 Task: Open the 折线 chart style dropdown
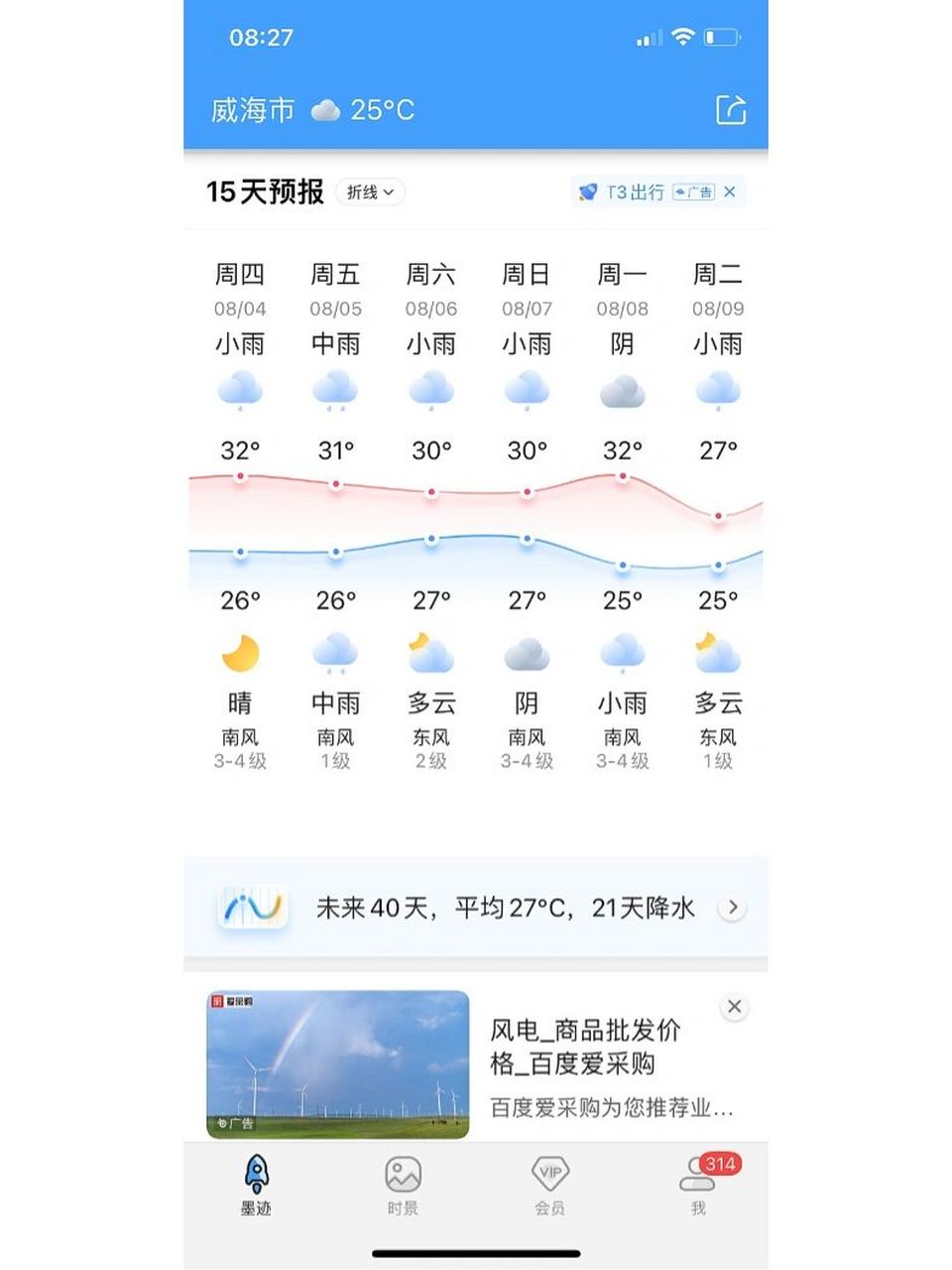[x=371, y=192]
